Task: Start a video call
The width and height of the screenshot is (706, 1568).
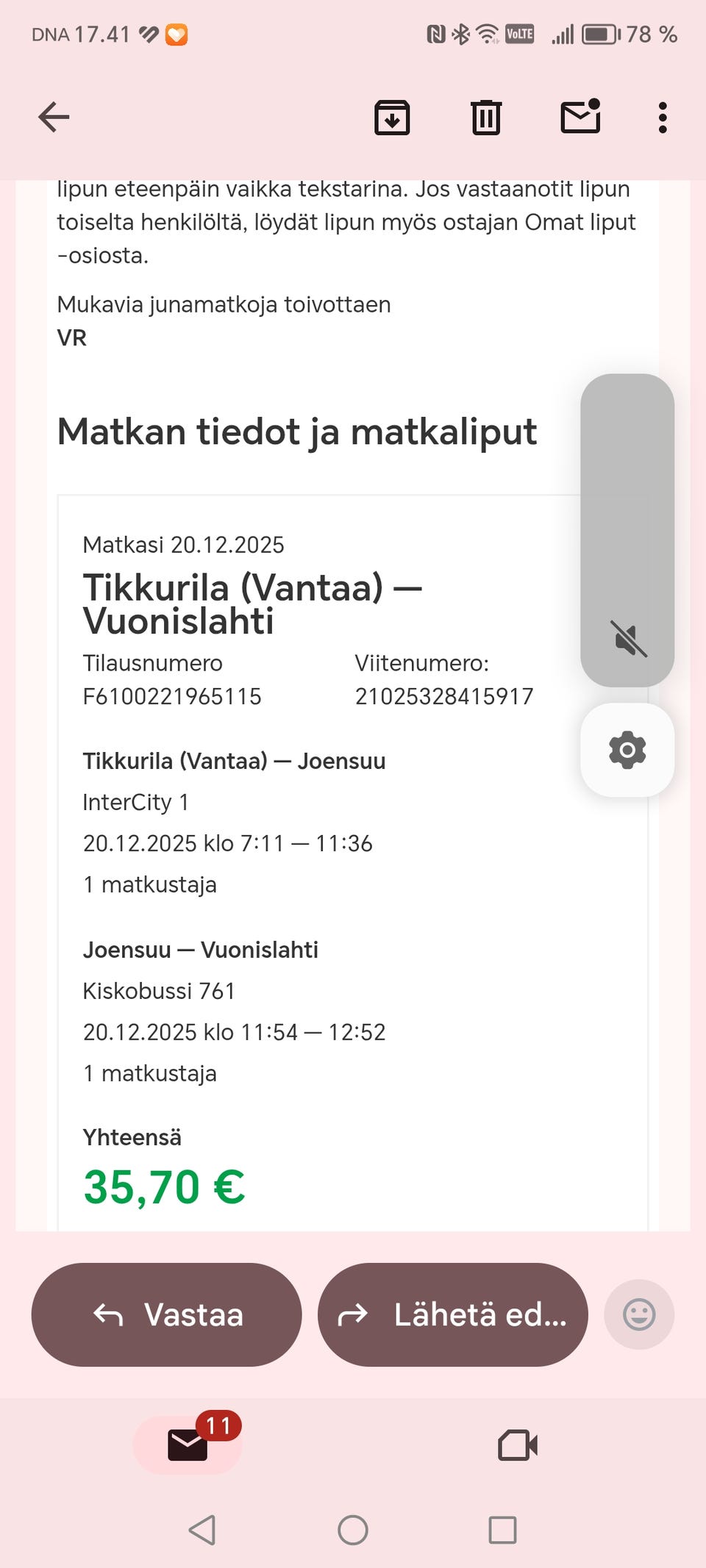Action: click(517, 1444)
